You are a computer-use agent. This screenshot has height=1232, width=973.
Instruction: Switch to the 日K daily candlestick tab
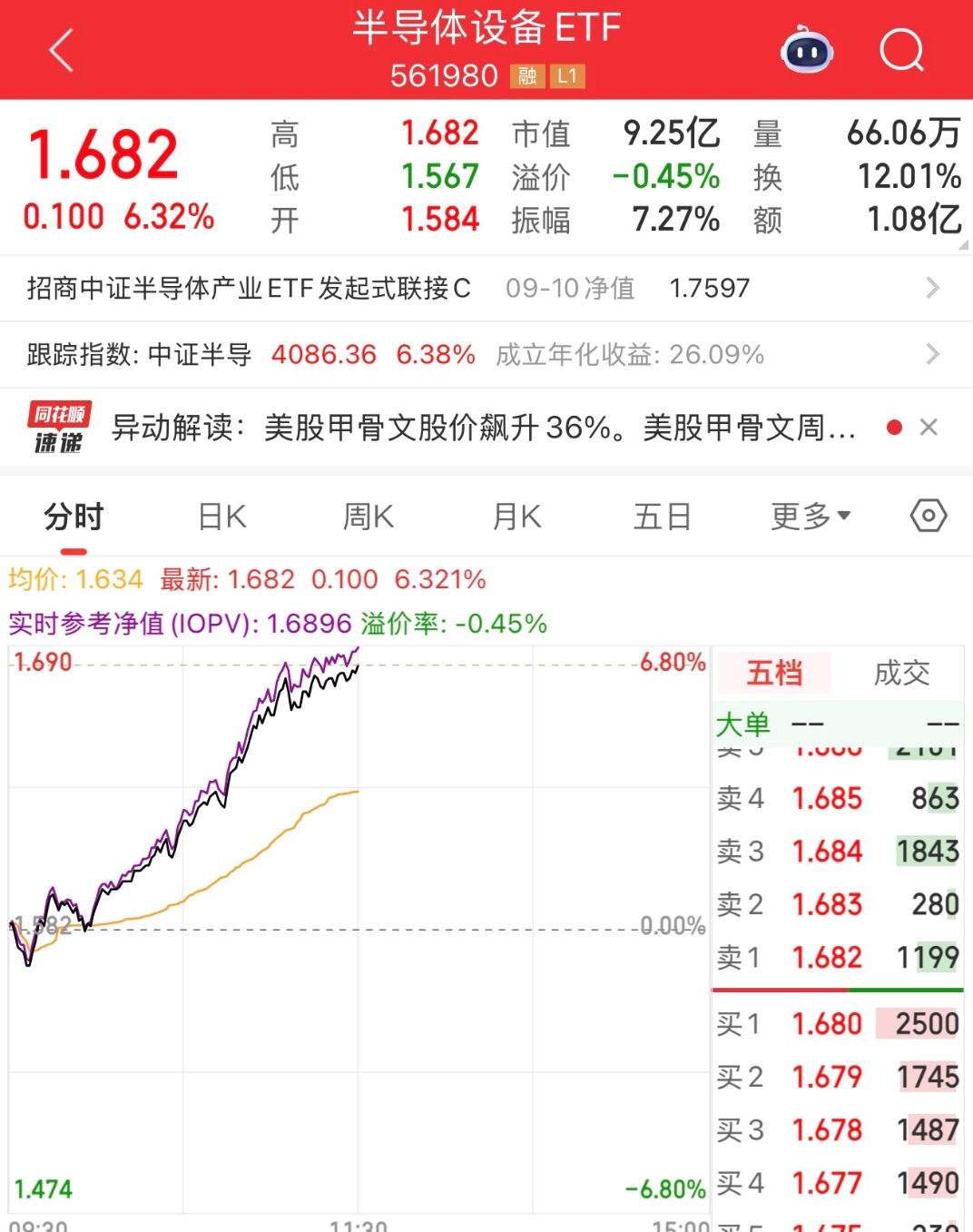(220, 516)
